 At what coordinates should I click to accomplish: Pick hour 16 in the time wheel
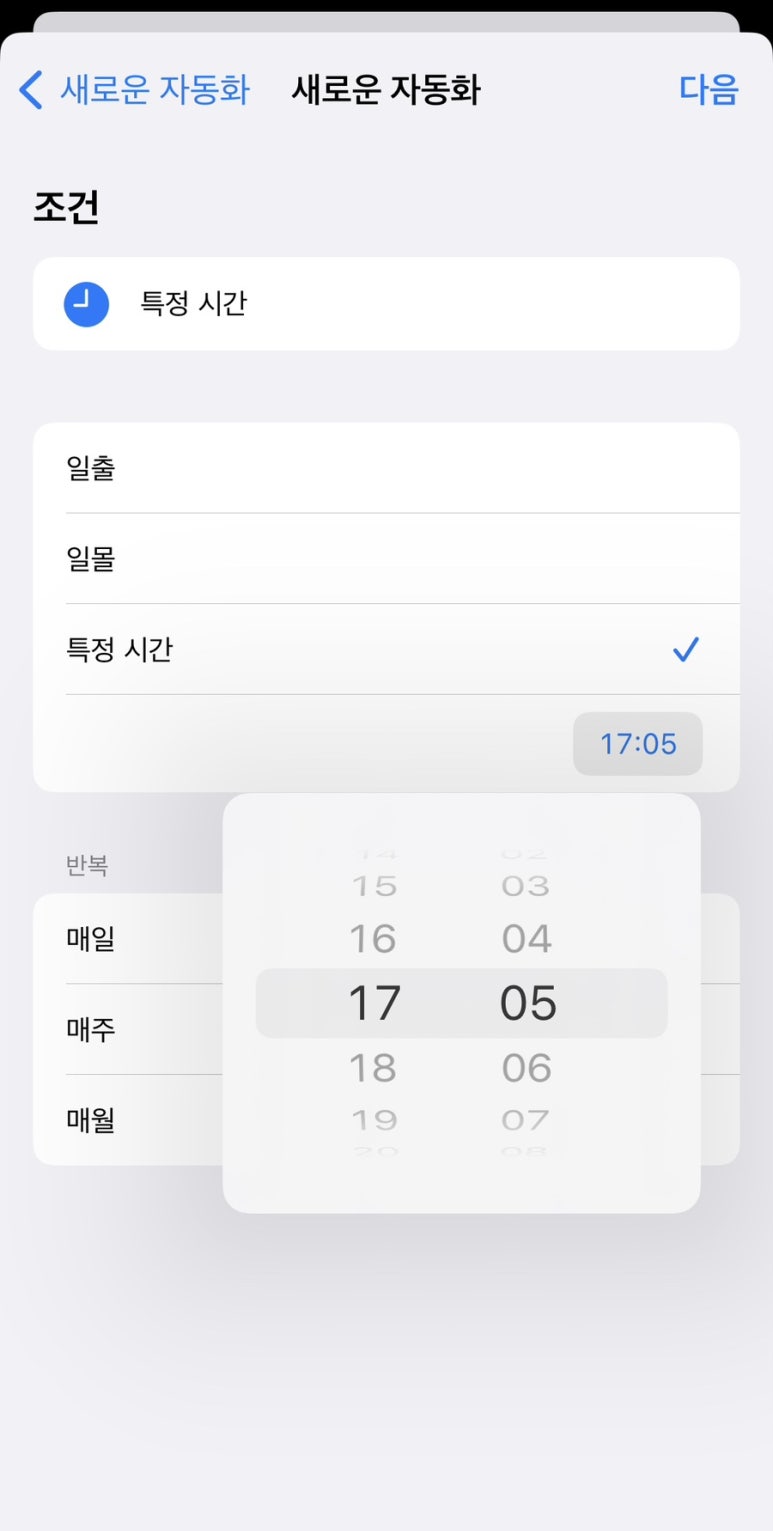pos(373,939)
